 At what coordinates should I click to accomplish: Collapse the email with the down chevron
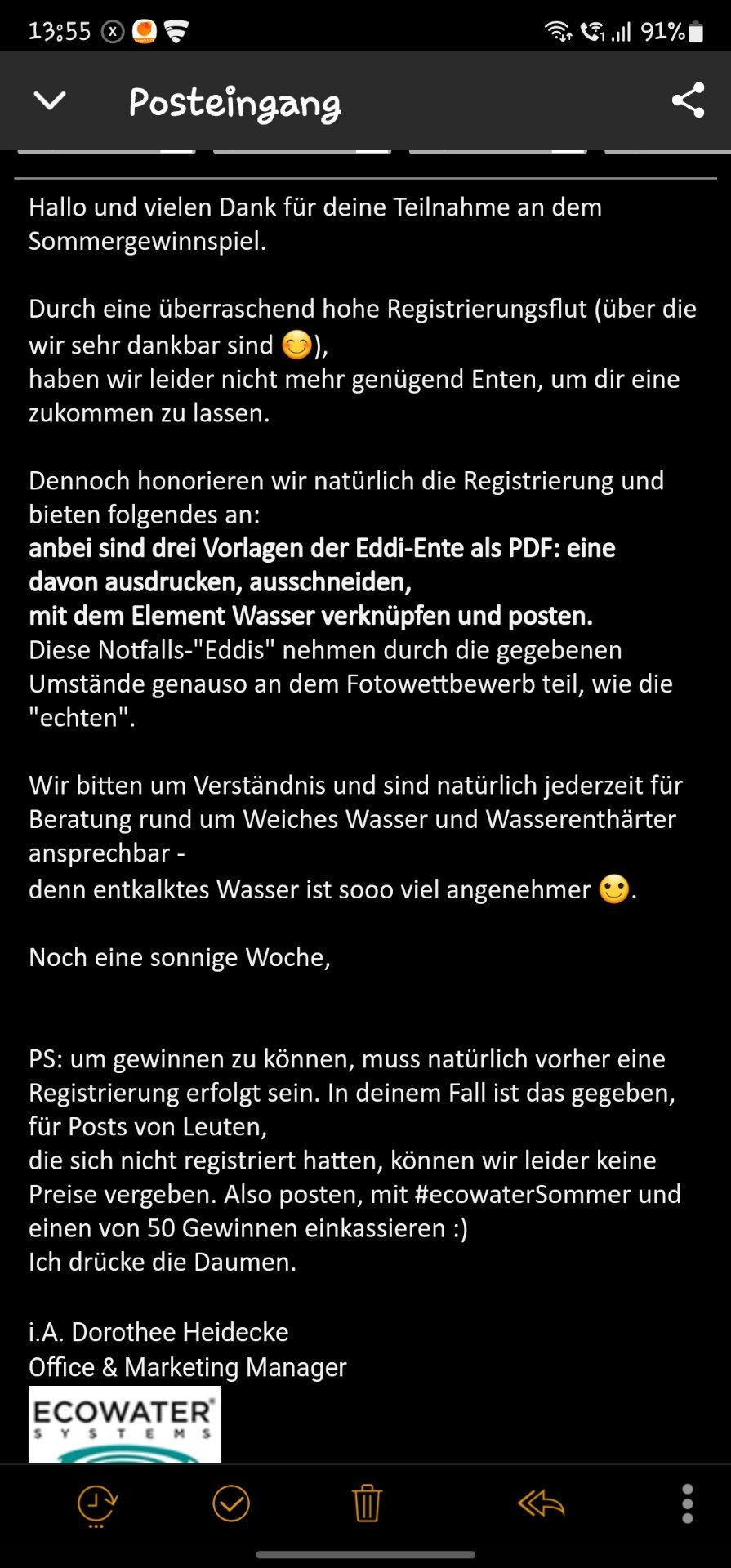(50, 100)
